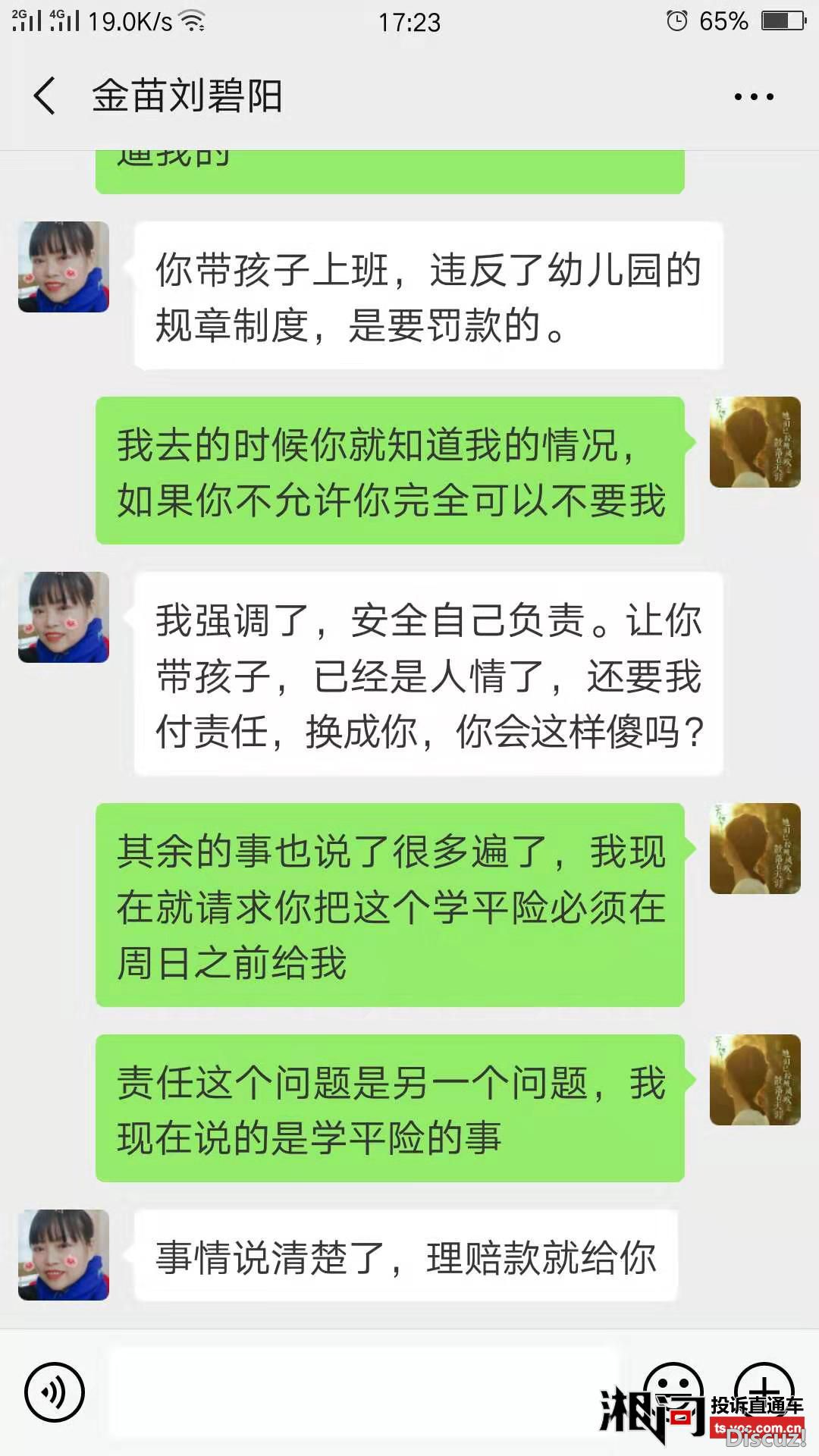The image size is (819, 1456).
Task: Open the three-dot chat options menu
Action: click(754, 97)
